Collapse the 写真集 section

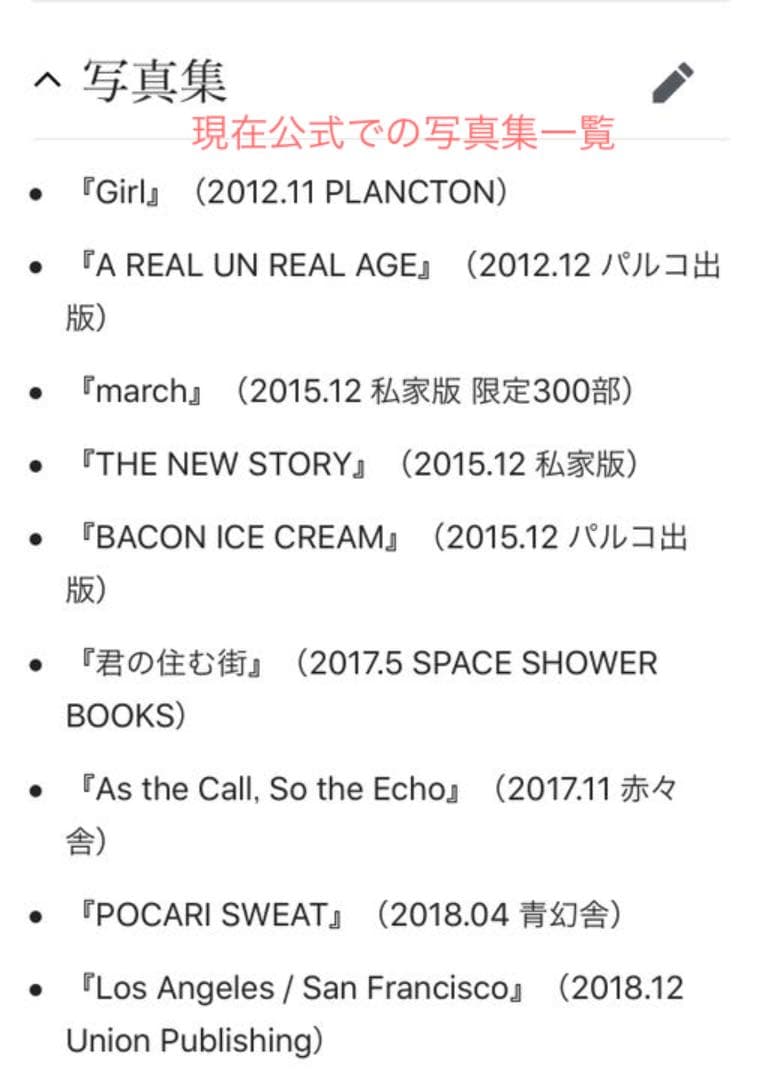click(47, 82)
